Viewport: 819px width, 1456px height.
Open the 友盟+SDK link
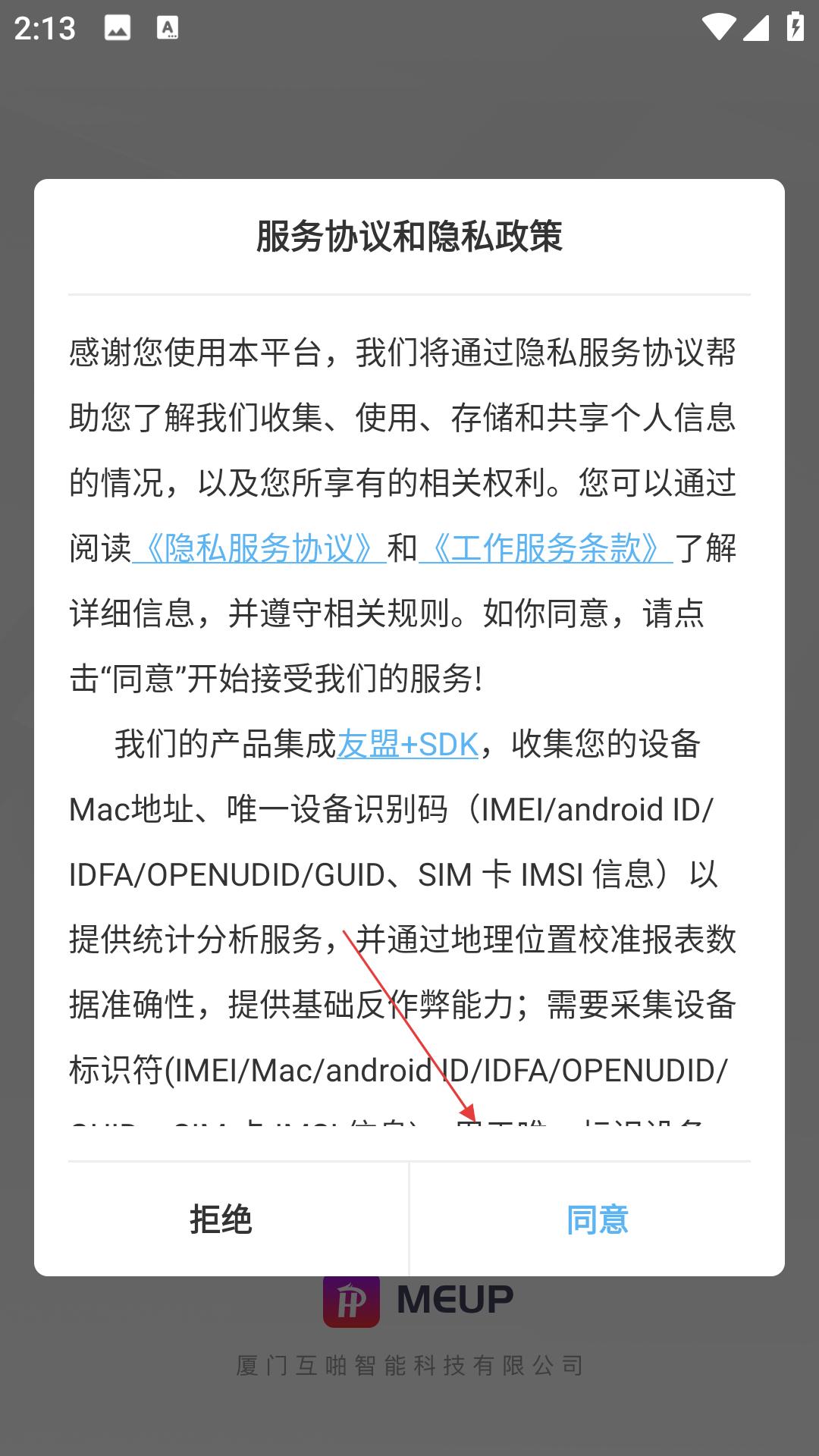(407, 744)
